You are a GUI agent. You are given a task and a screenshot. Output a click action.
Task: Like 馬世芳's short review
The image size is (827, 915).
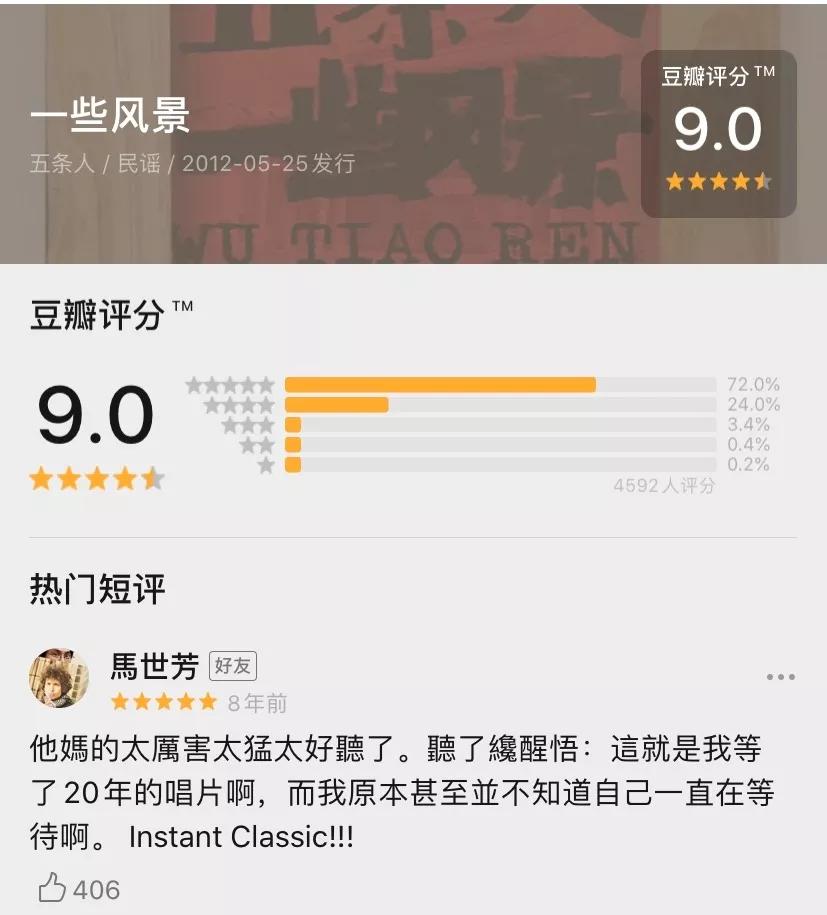coord(52,888)
